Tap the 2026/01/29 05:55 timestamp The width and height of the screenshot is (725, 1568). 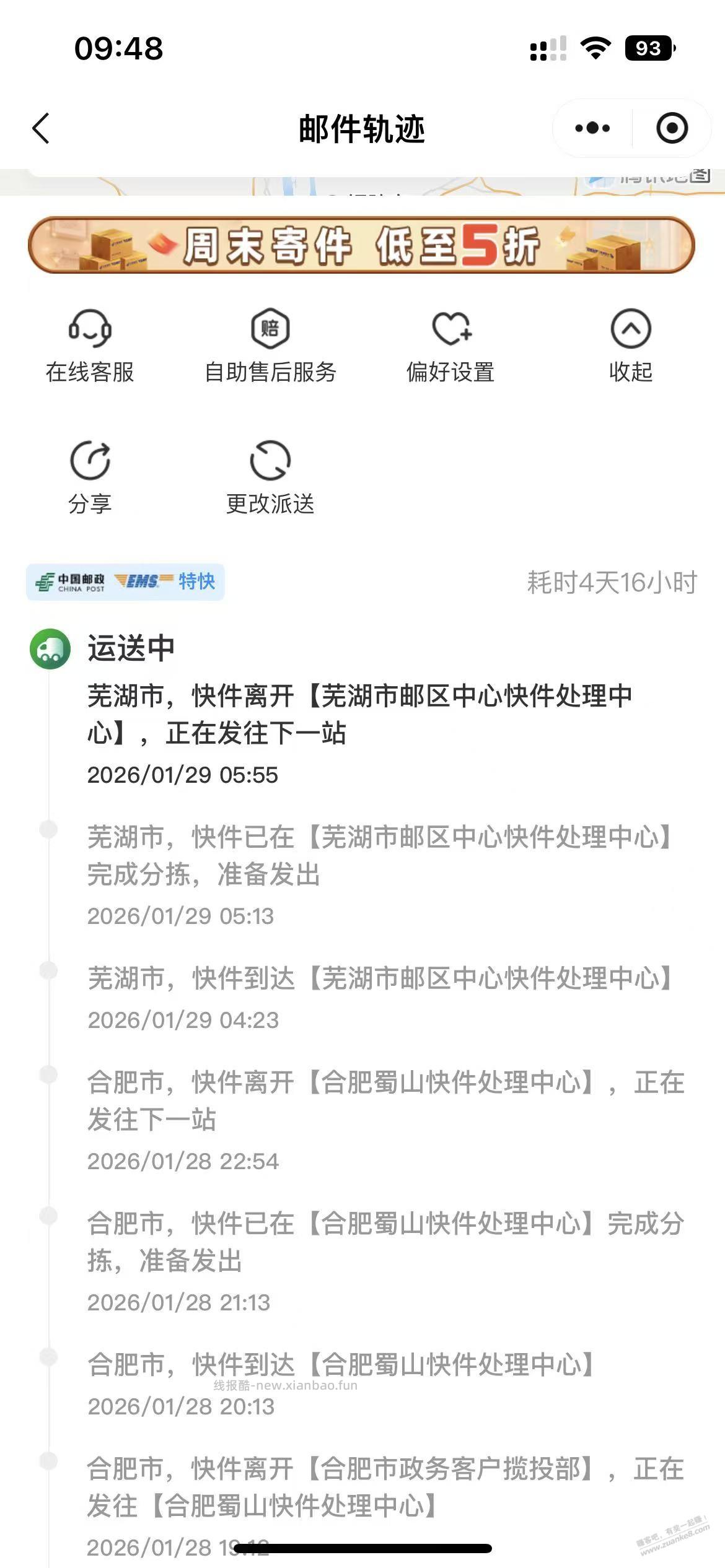tap(182, 772)
